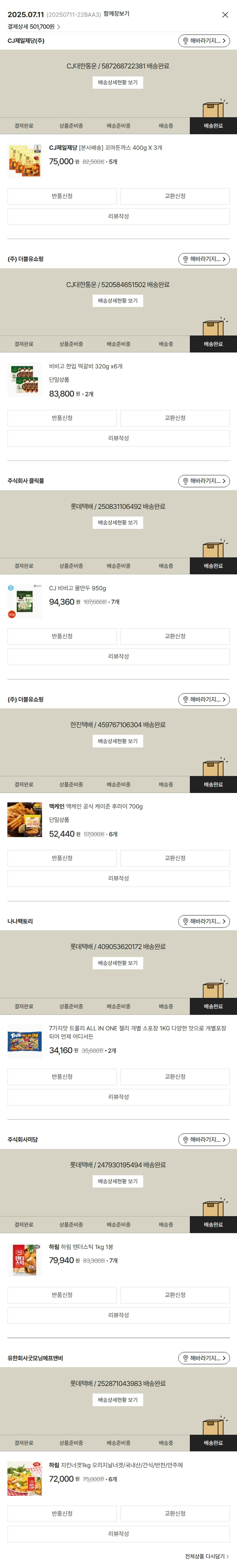Request exchange for 하림 치킨너겟1kg
This screenshot has height=1568, width=237.
(175, 1514)
